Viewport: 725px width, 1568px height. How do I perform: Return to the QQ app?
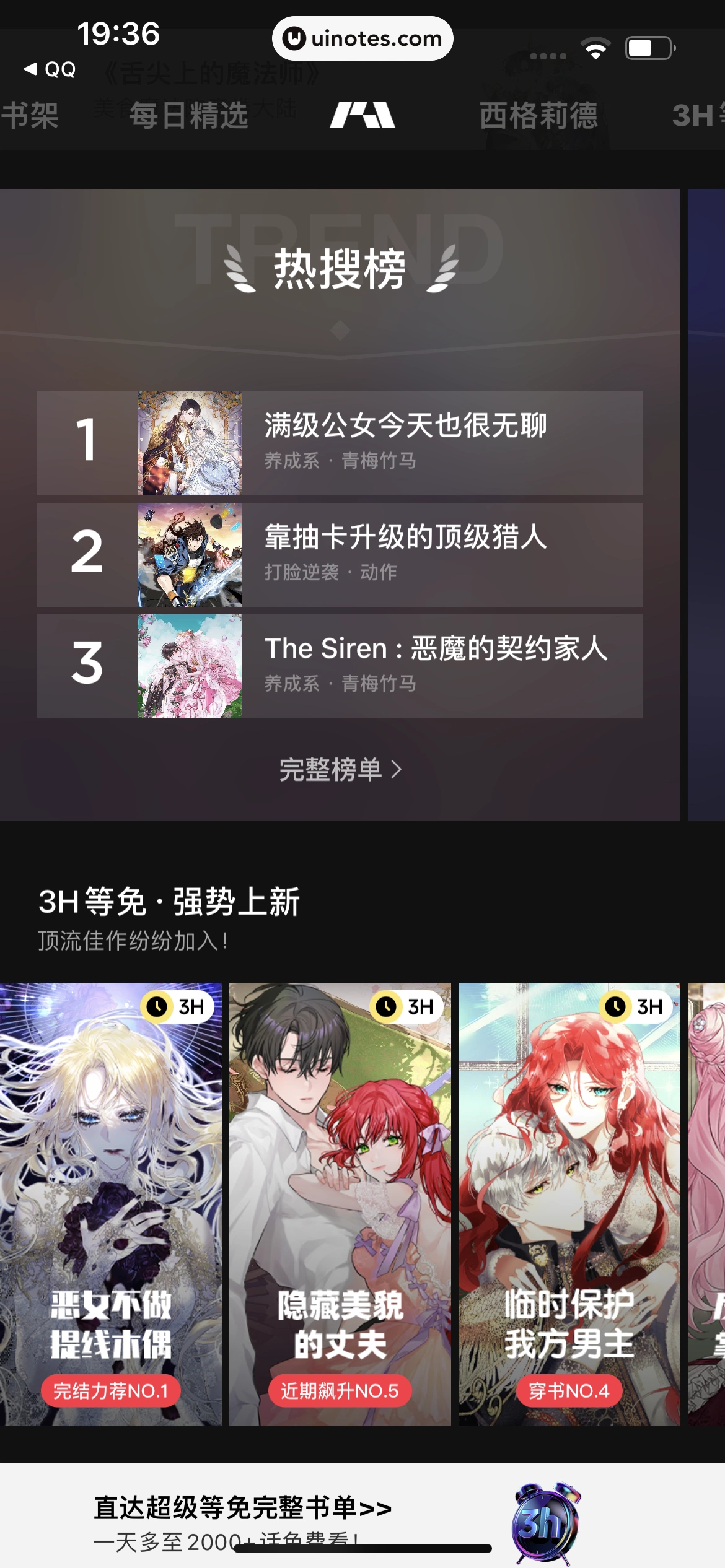pyautogui.click(x=50, y=69)
